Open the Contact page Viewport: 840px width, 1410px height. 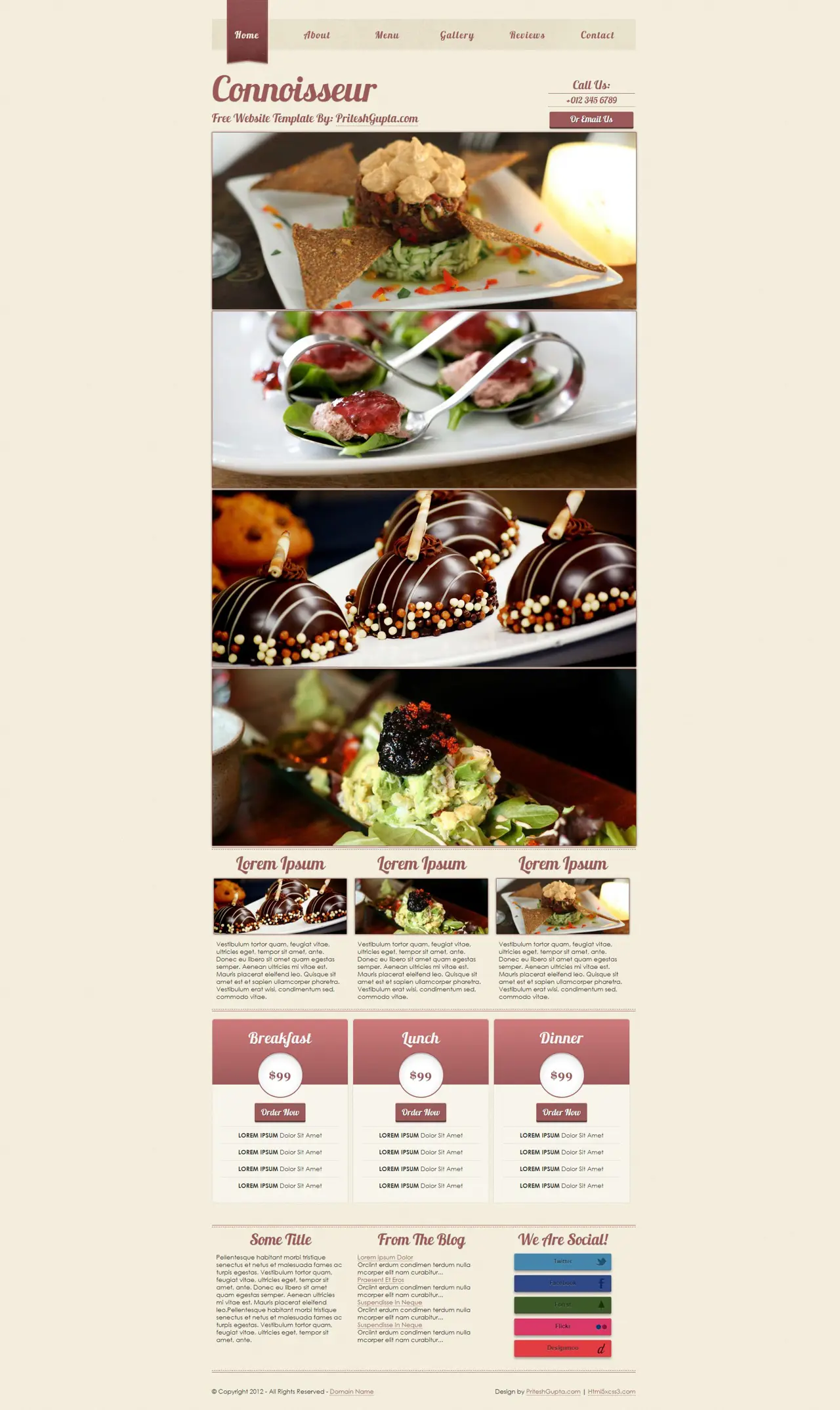[598, 35]
